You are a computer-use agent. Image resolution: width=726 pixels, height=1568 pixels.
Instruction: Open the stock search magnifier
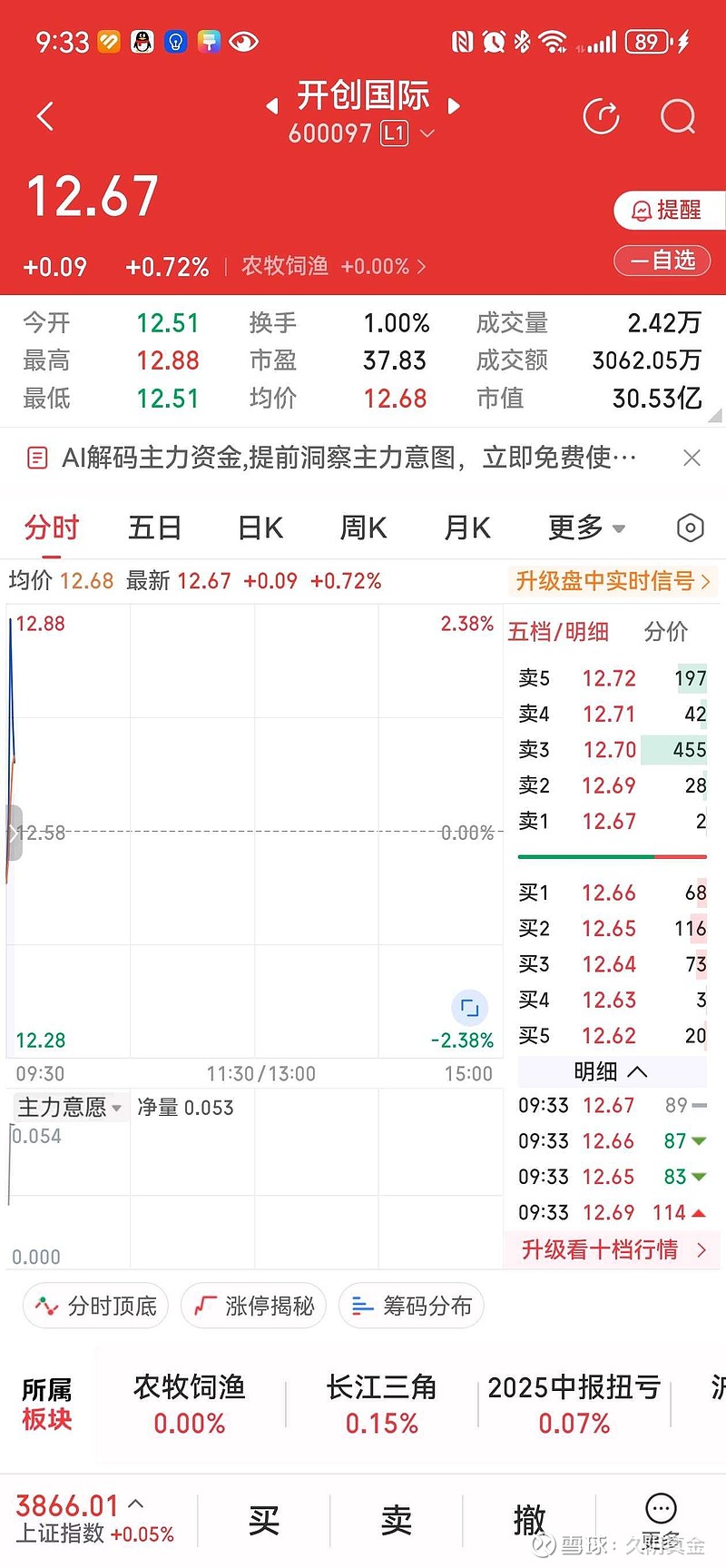click(x=677, y=116)
